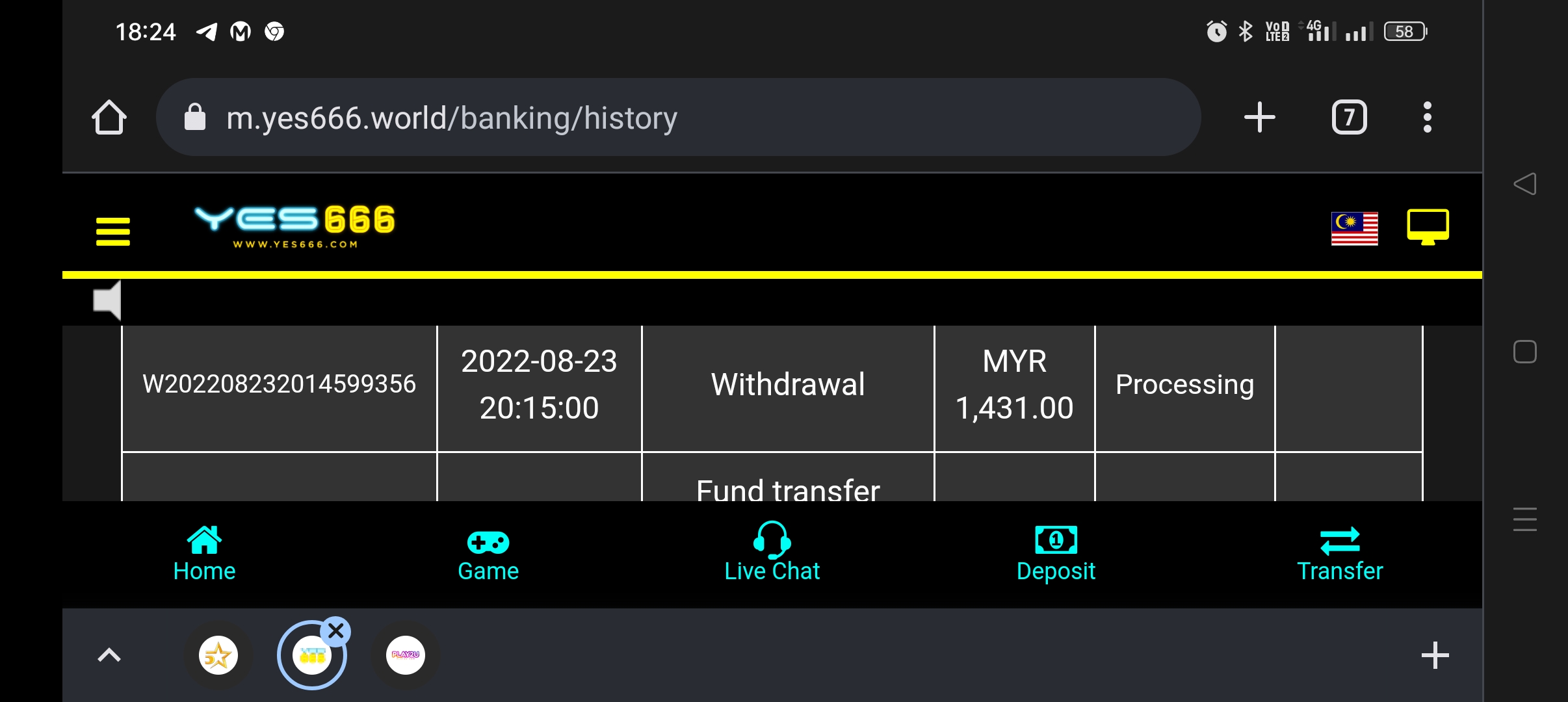Tap the system back button

point(1525,184)
